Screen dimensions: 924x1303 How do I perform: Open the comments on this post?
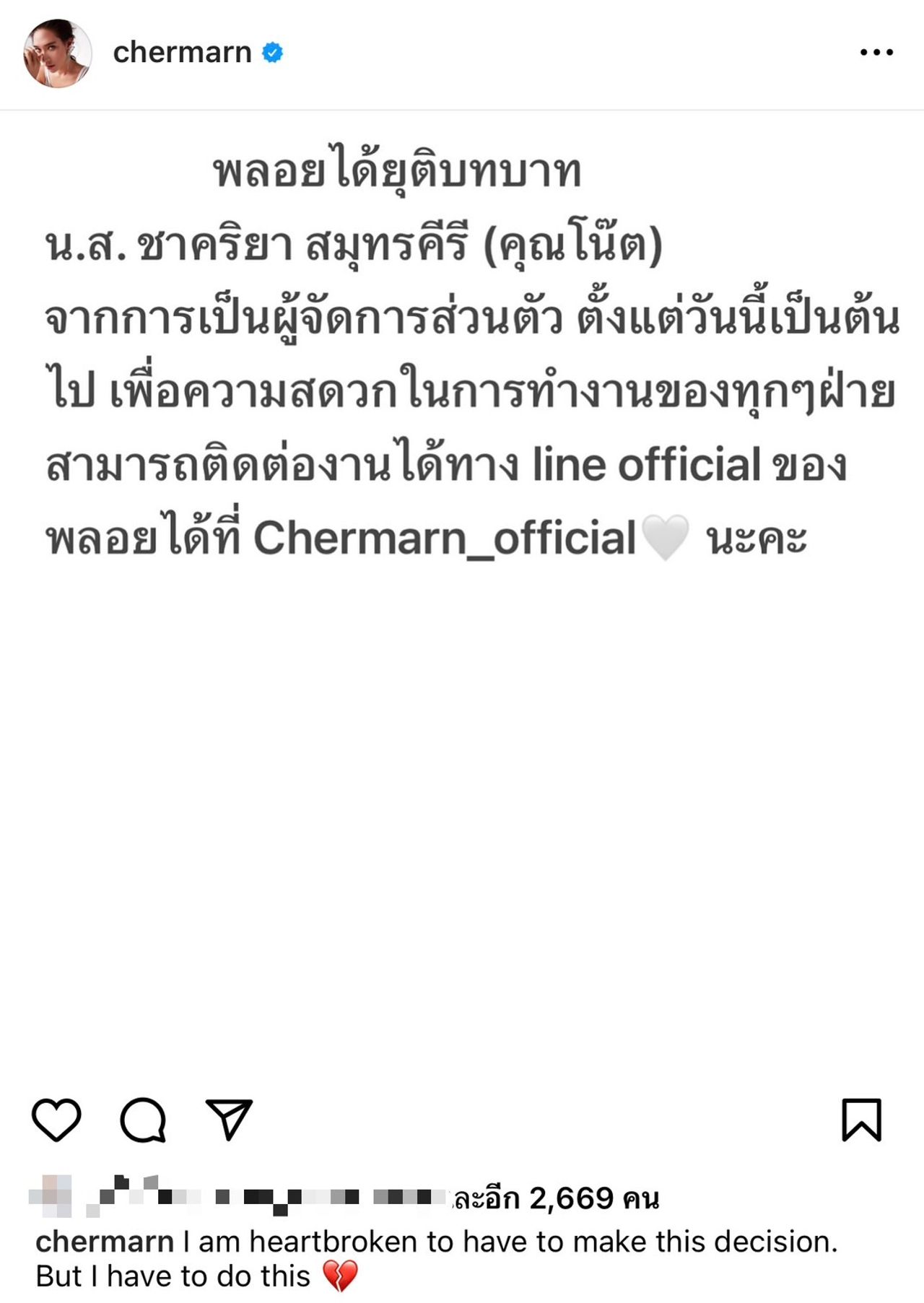pyautogui.click(x=143, y=1120)
